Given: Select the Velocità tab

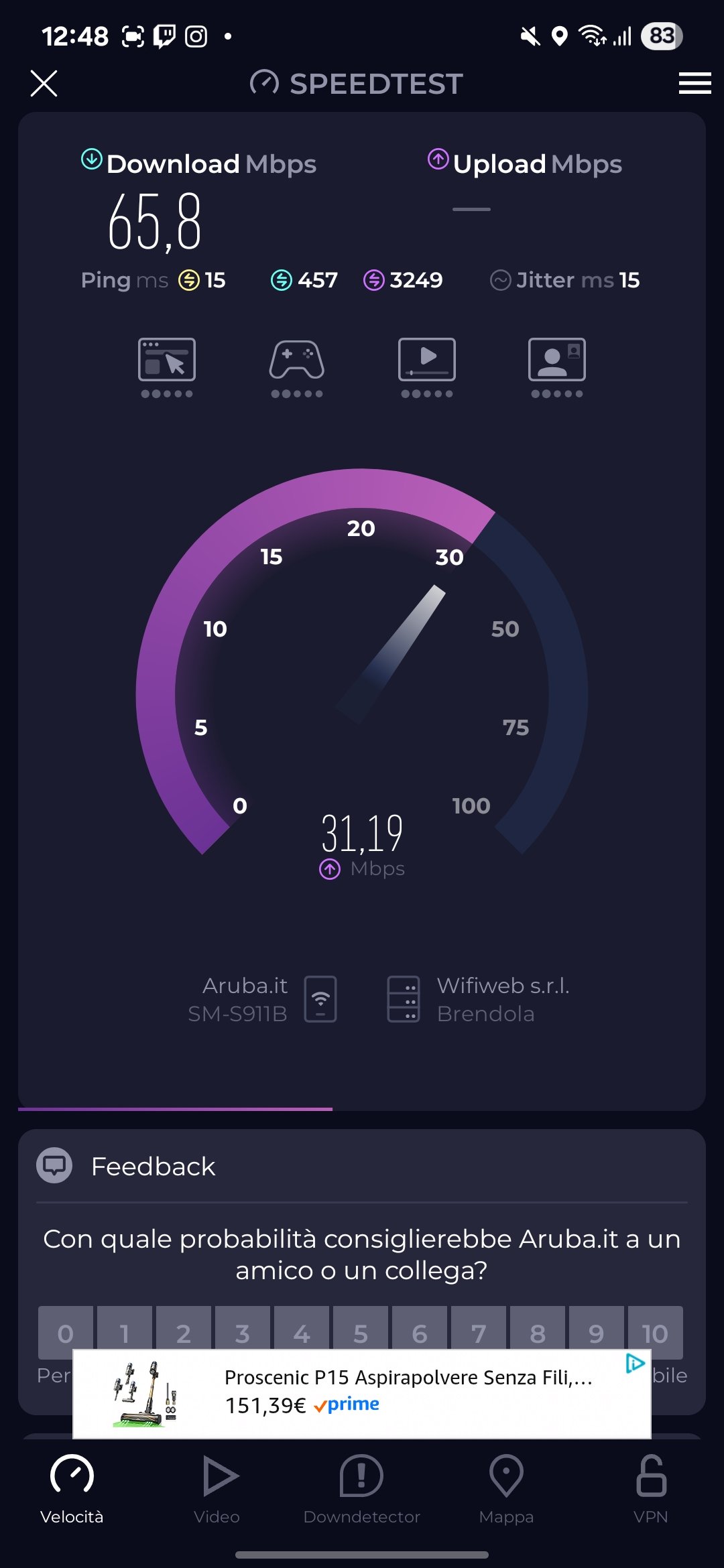Looking at the screenshot, I should 72,1489.
